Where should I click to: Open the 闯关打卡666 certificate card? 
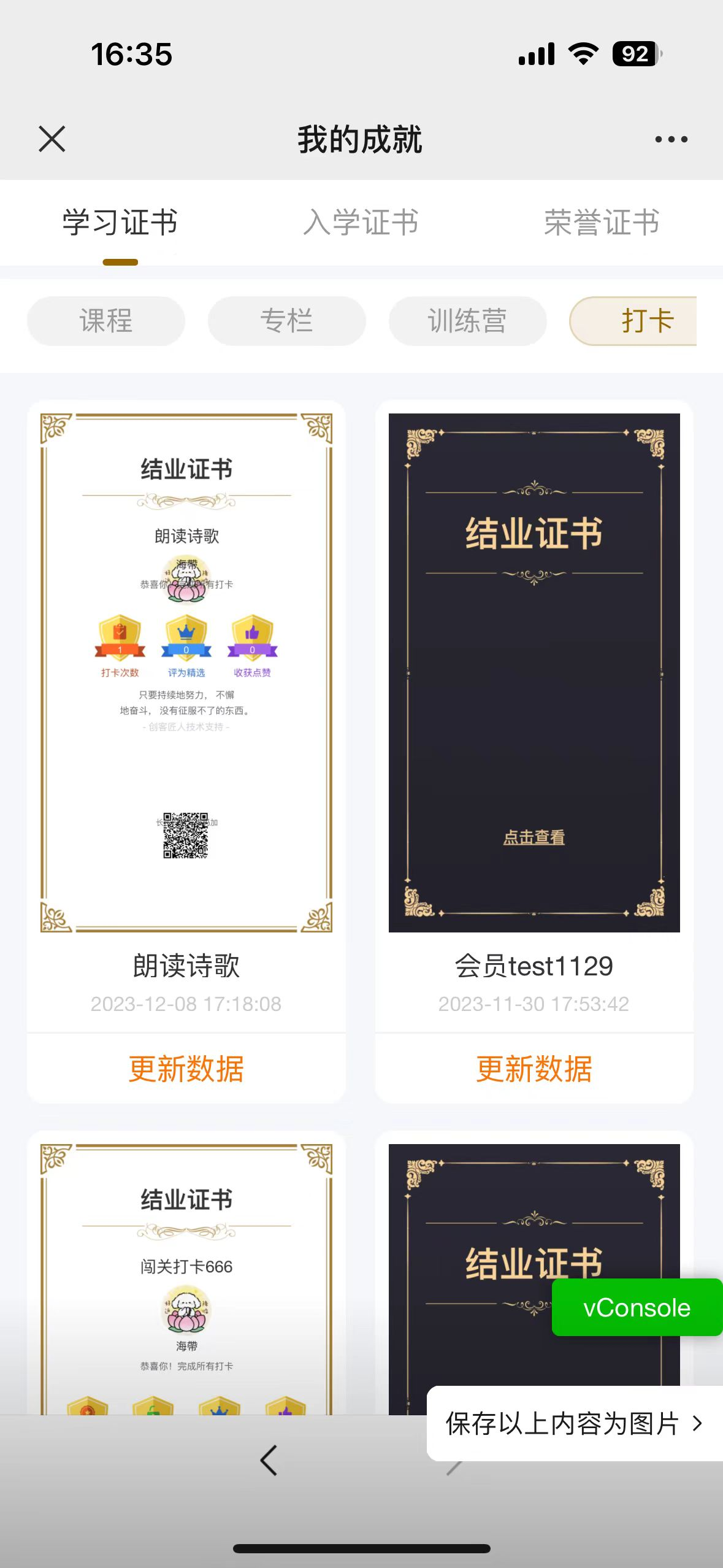[x=186, y=1276]
